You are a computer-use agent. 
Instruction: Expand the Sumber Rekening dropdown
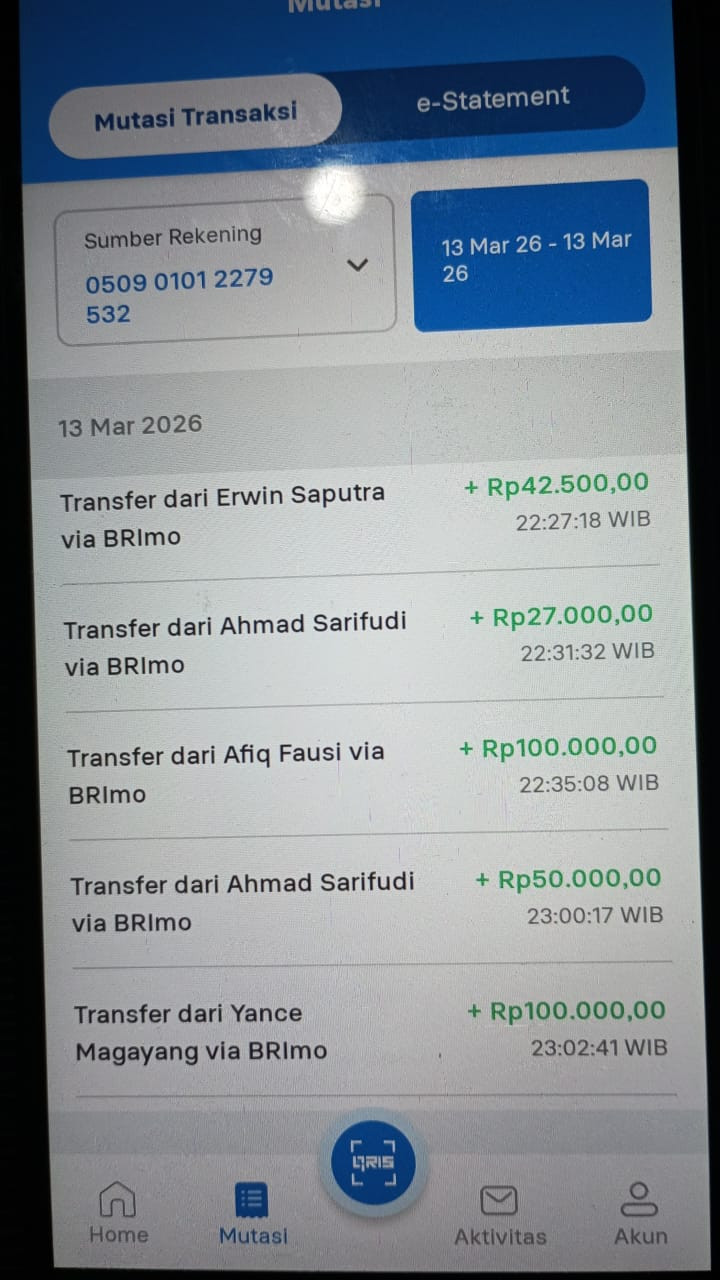pos(226,272)
